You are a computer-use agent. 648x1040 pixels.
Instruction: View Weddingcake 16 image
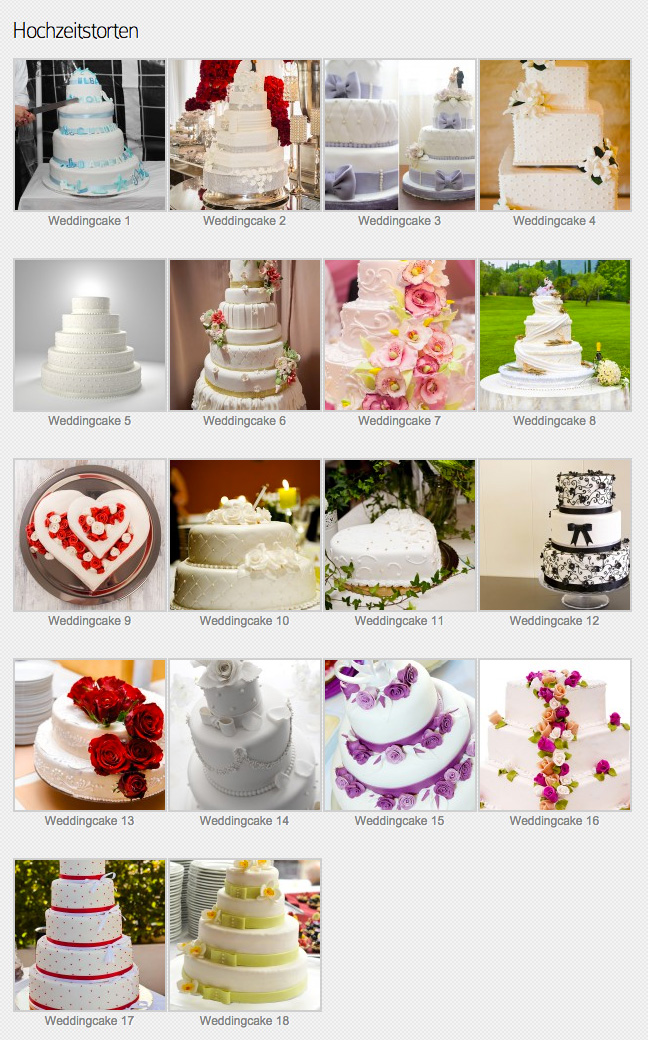(x=555, y=735)
